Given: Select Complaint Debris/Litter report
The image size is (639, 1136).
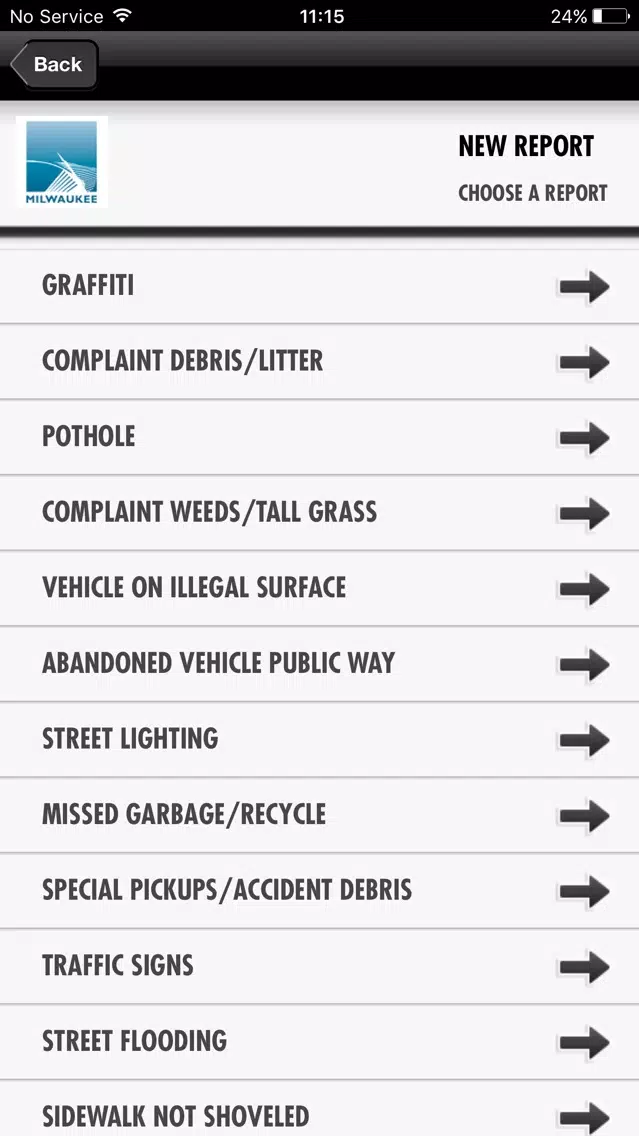Looking at the screenshot, I should coord(320,362).
